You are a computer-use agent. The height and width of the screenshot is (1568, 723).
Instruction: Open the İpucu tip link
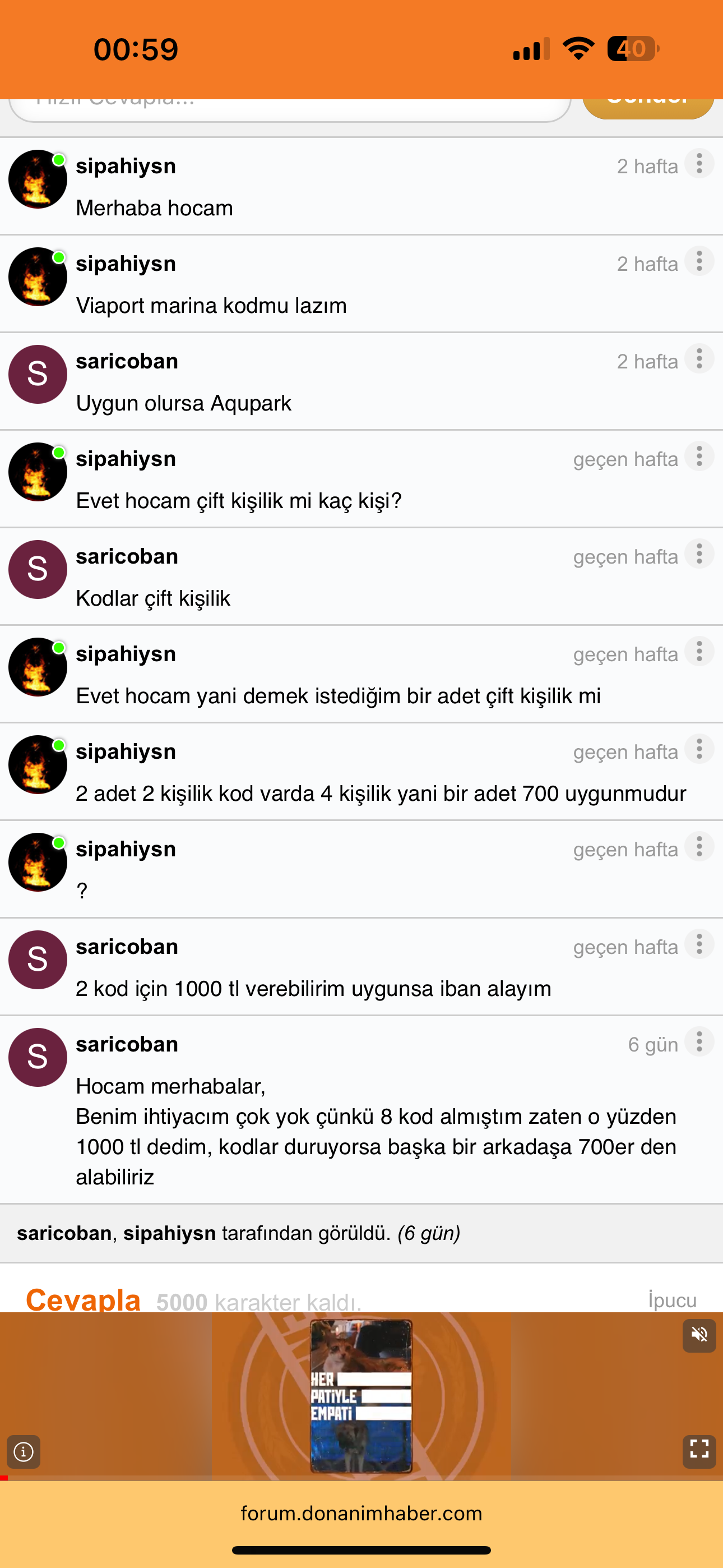click(672, 1299)
